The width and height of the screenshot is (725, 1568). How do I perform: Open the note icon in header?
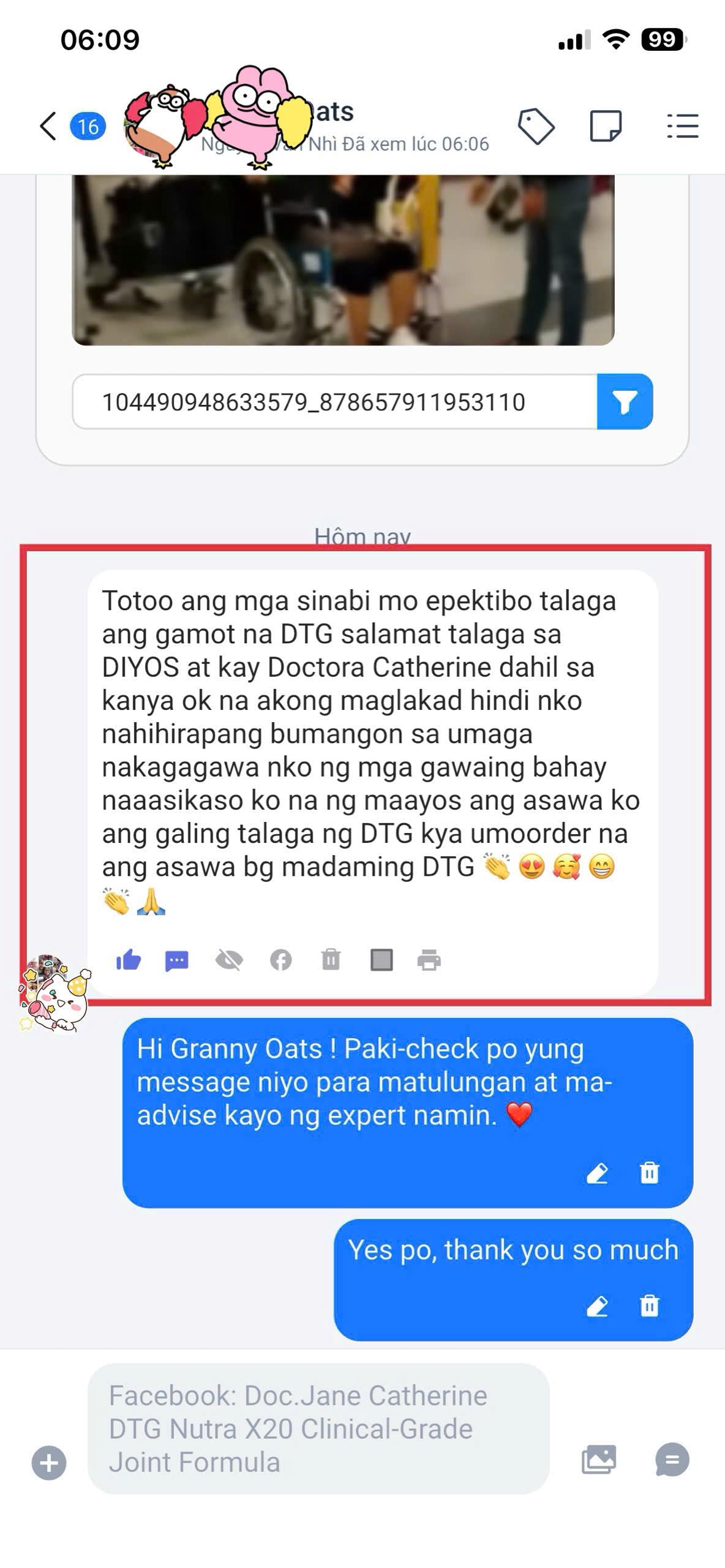point(606,126)
